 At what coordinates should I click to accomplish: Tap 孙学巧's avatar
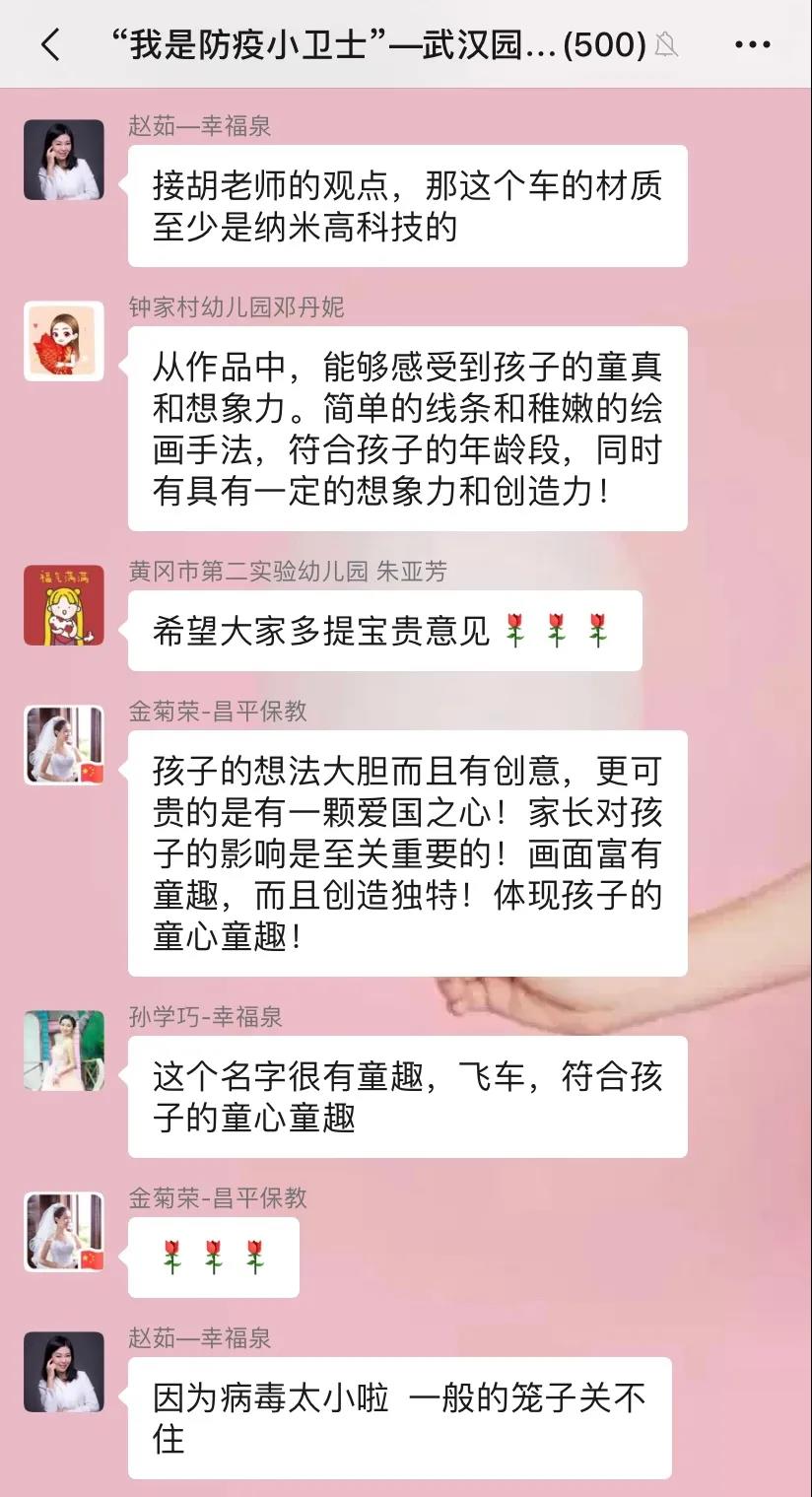tap(64, 1051)
